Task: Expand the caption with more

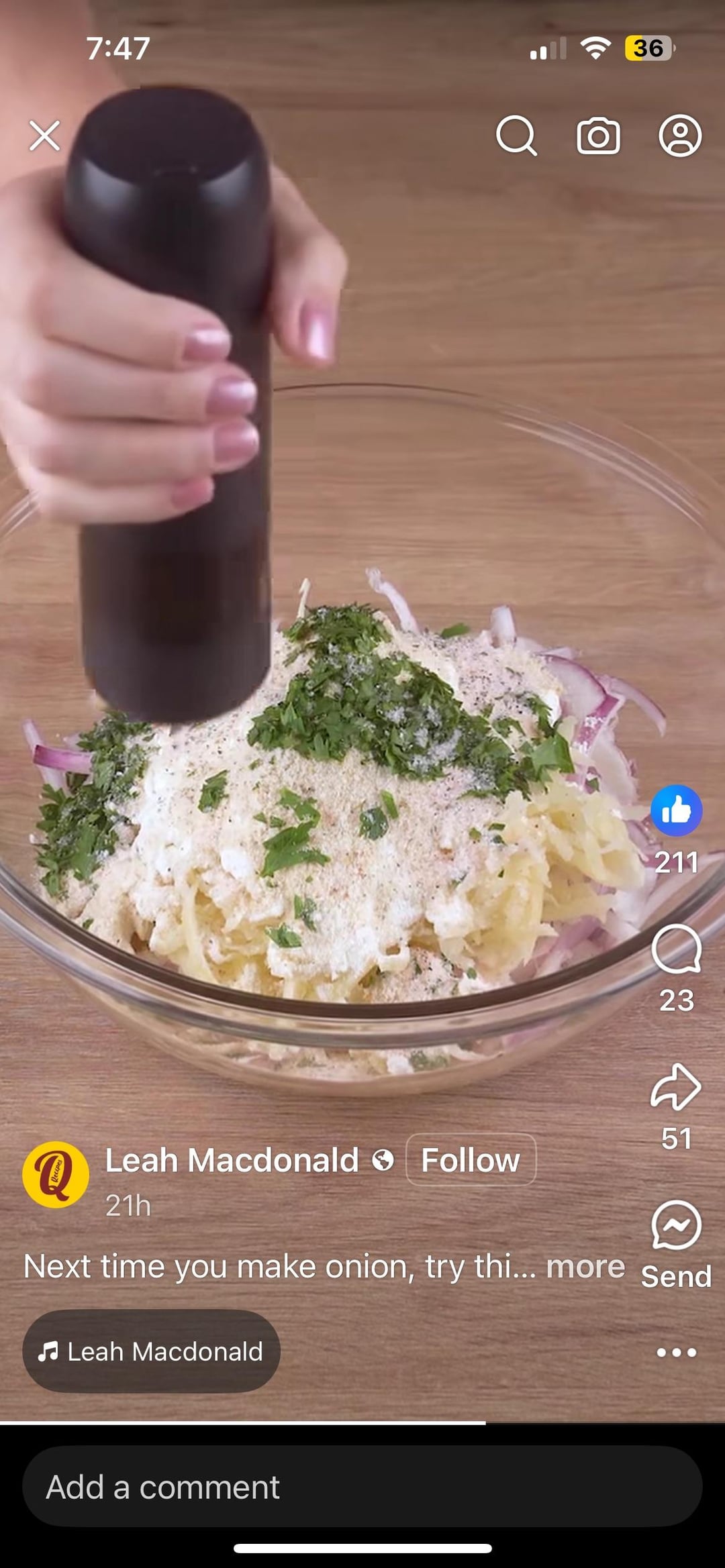Action: (x=585, y=1267)
